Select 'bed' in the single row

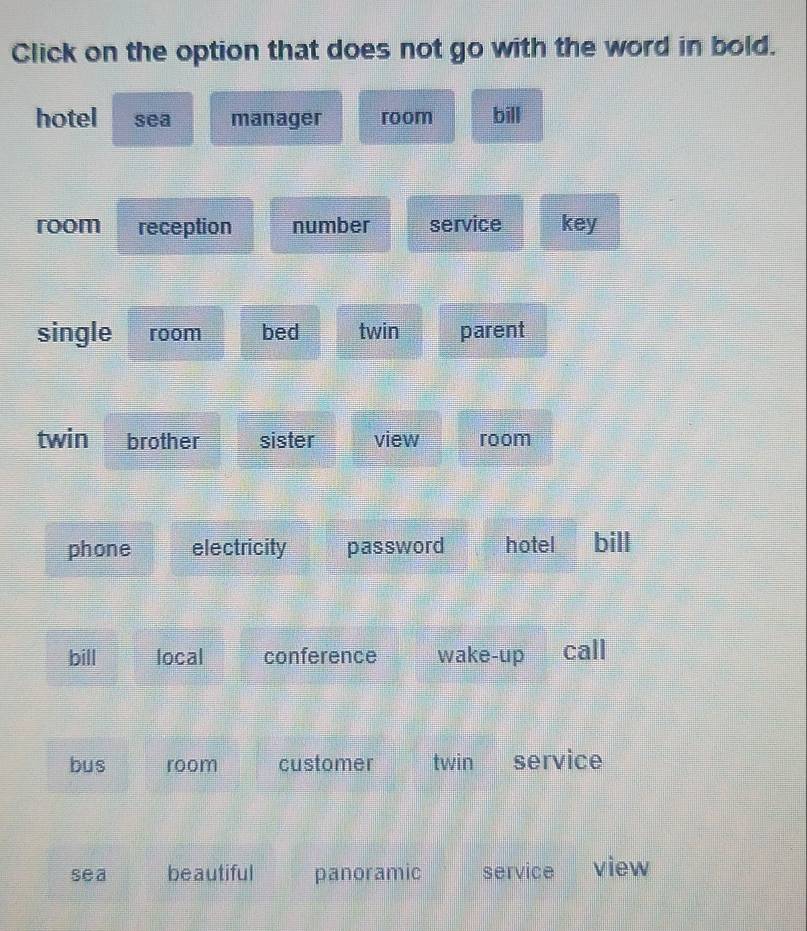point(280,332)
